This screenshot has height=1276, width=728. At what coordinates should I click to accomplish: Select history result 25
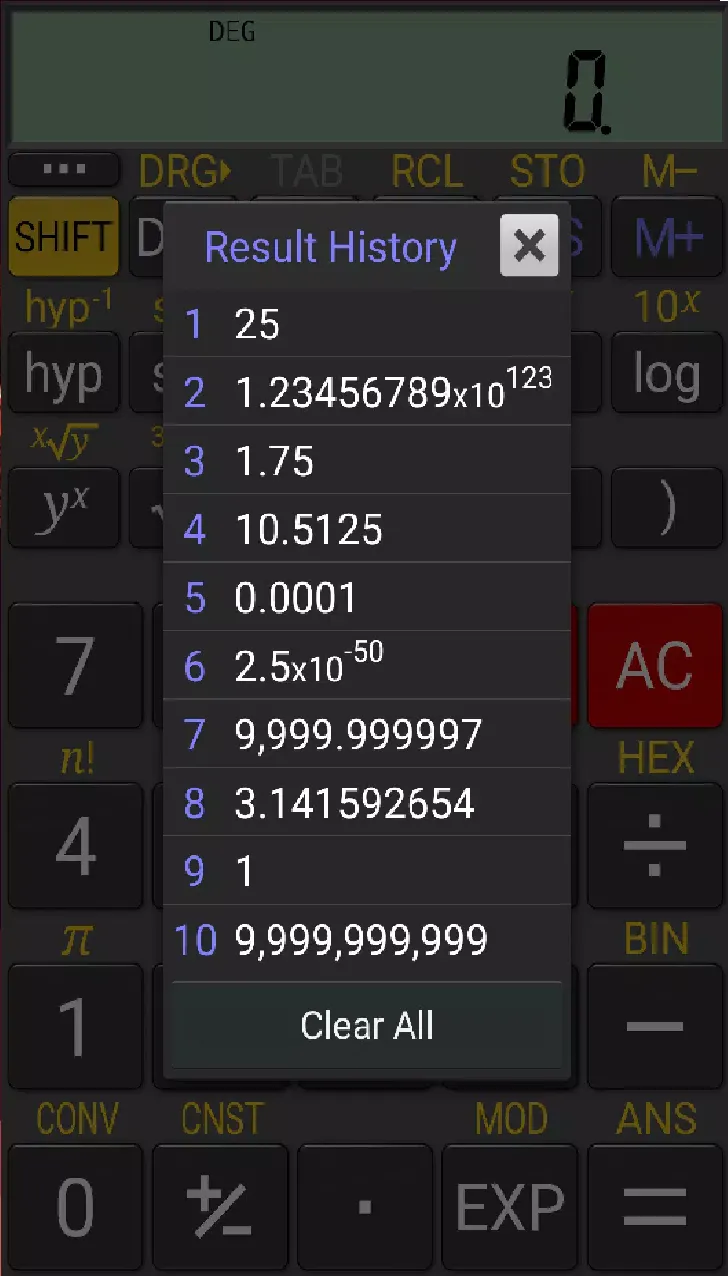(367, 323)
